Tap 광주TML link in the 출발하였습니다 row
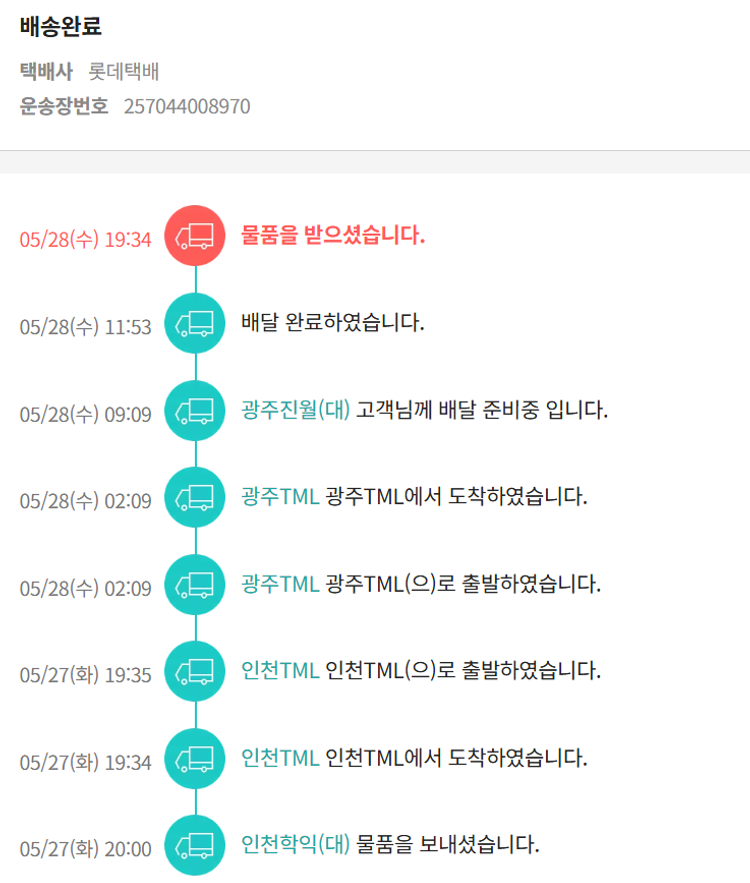The height and width of the screenshot is (883, 750). click(x=280, y=584)
